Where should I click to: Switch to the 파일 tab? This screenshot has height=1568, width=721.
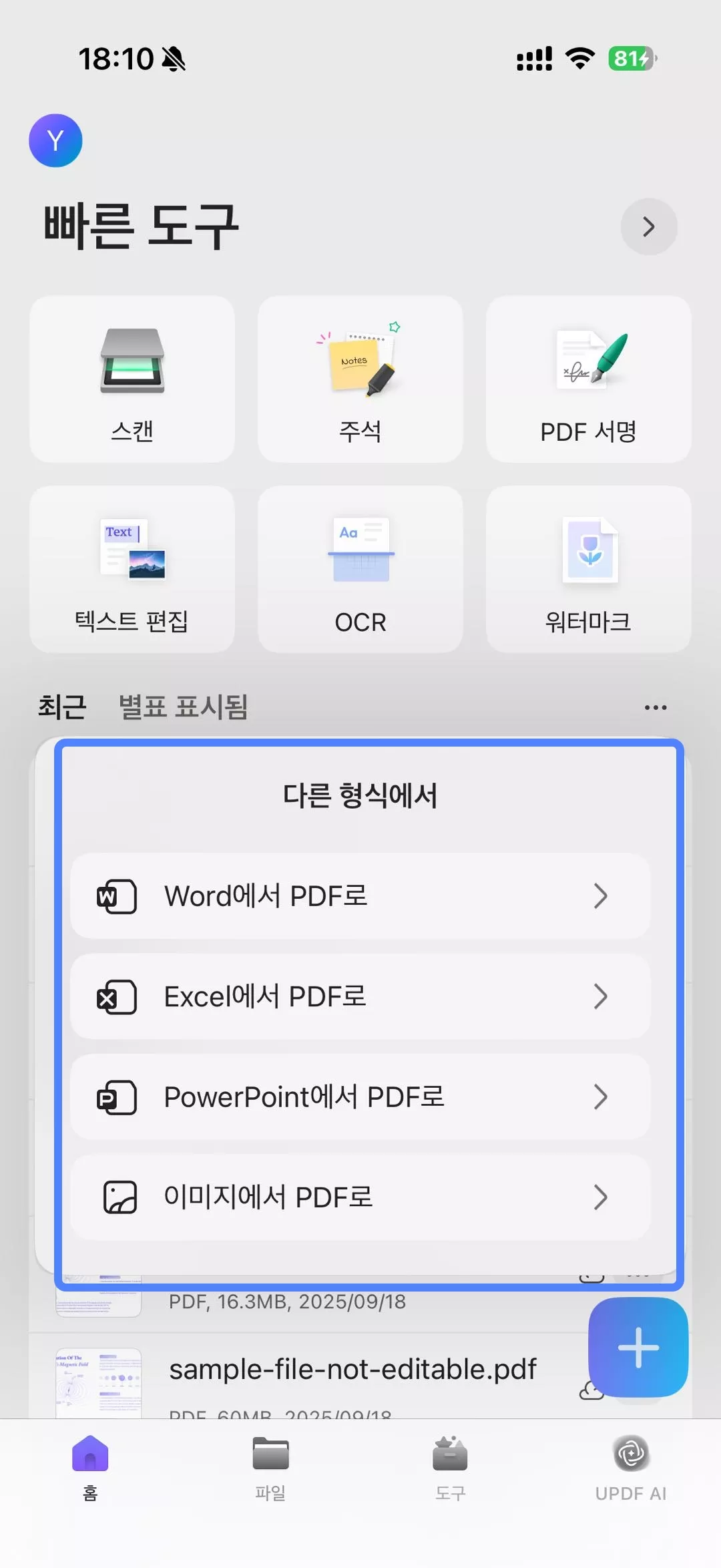pyautogui.click(x=270, y=1467)
